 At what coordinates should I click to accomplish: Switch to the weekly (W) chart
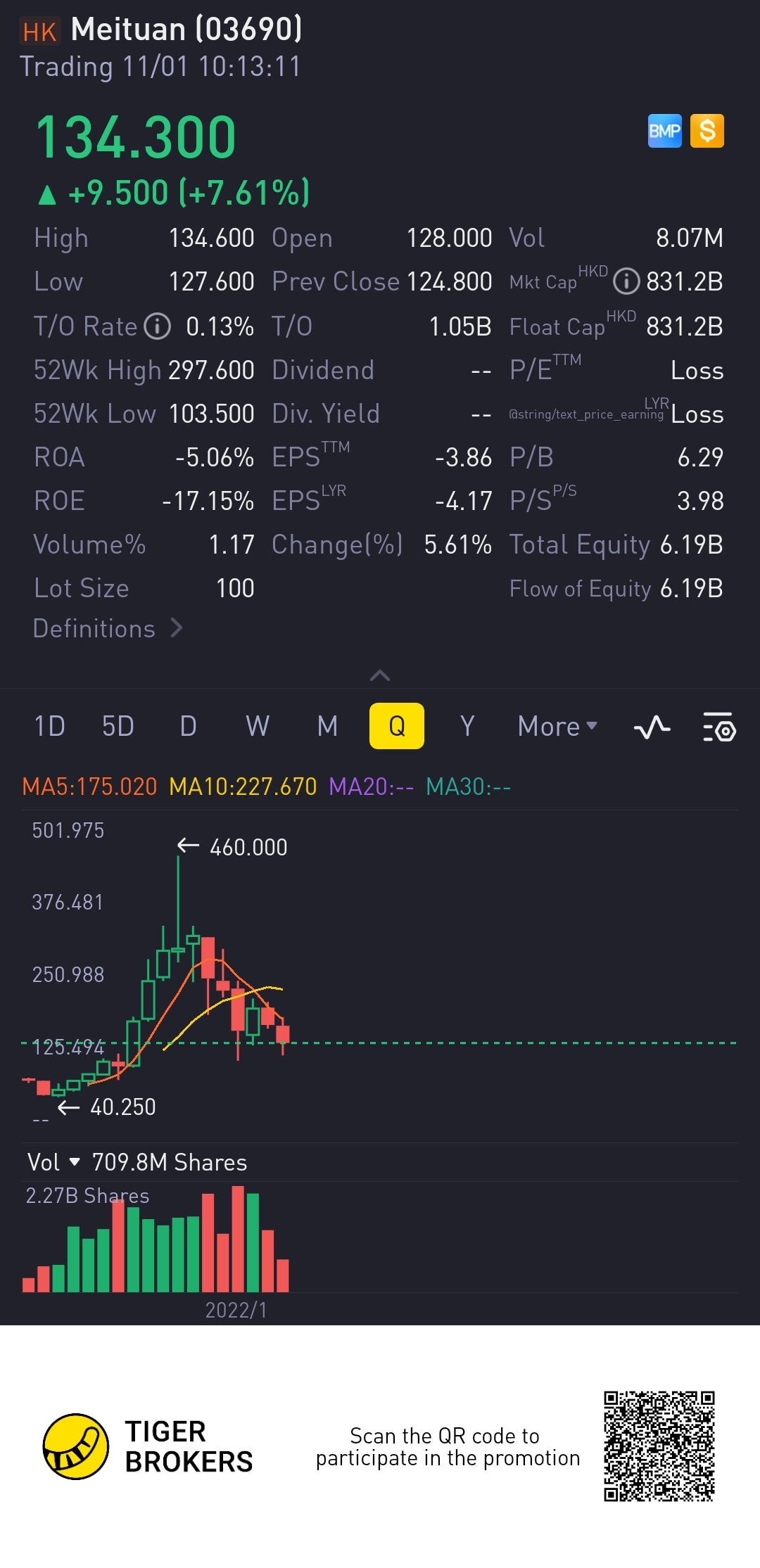(x=258, y=726)
